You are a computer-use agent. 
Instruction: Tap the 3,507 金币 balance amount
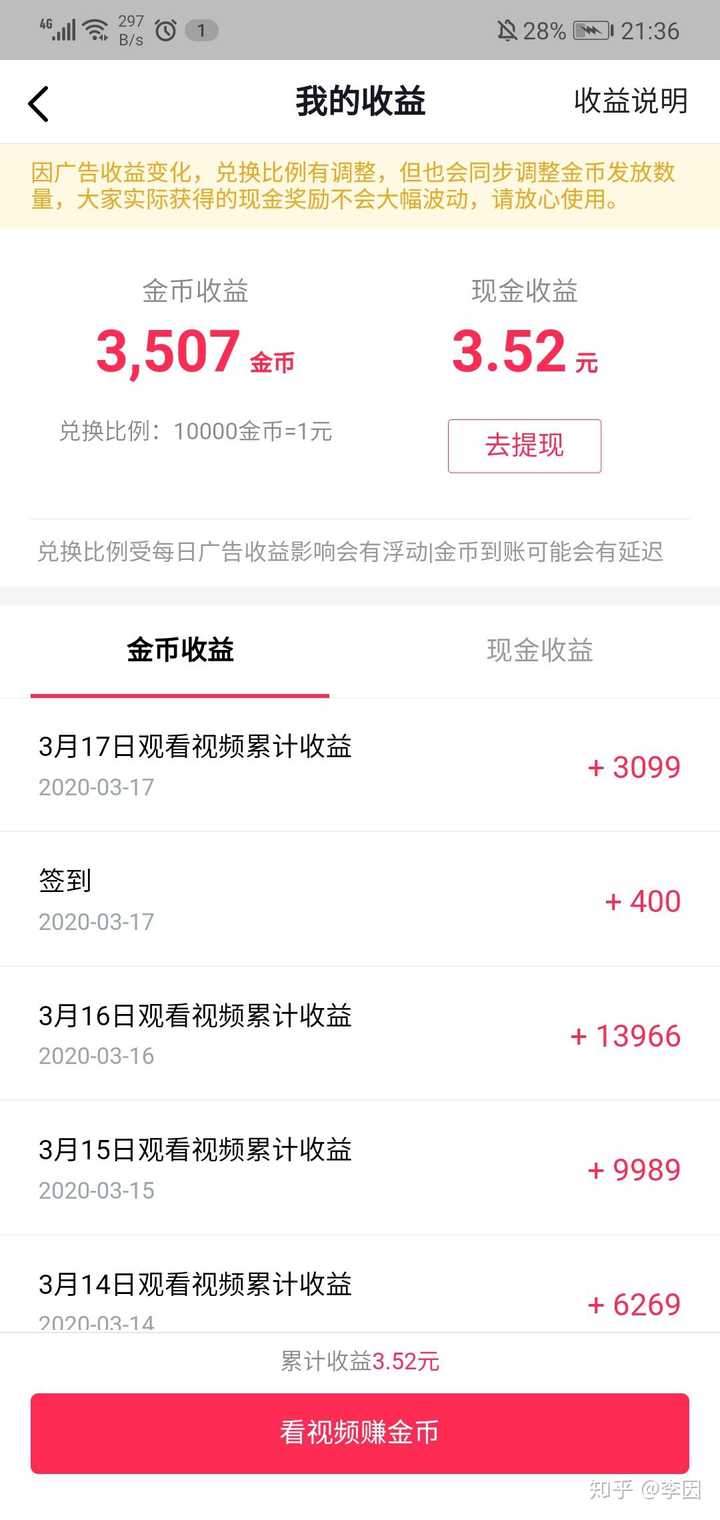coord(194,352)
